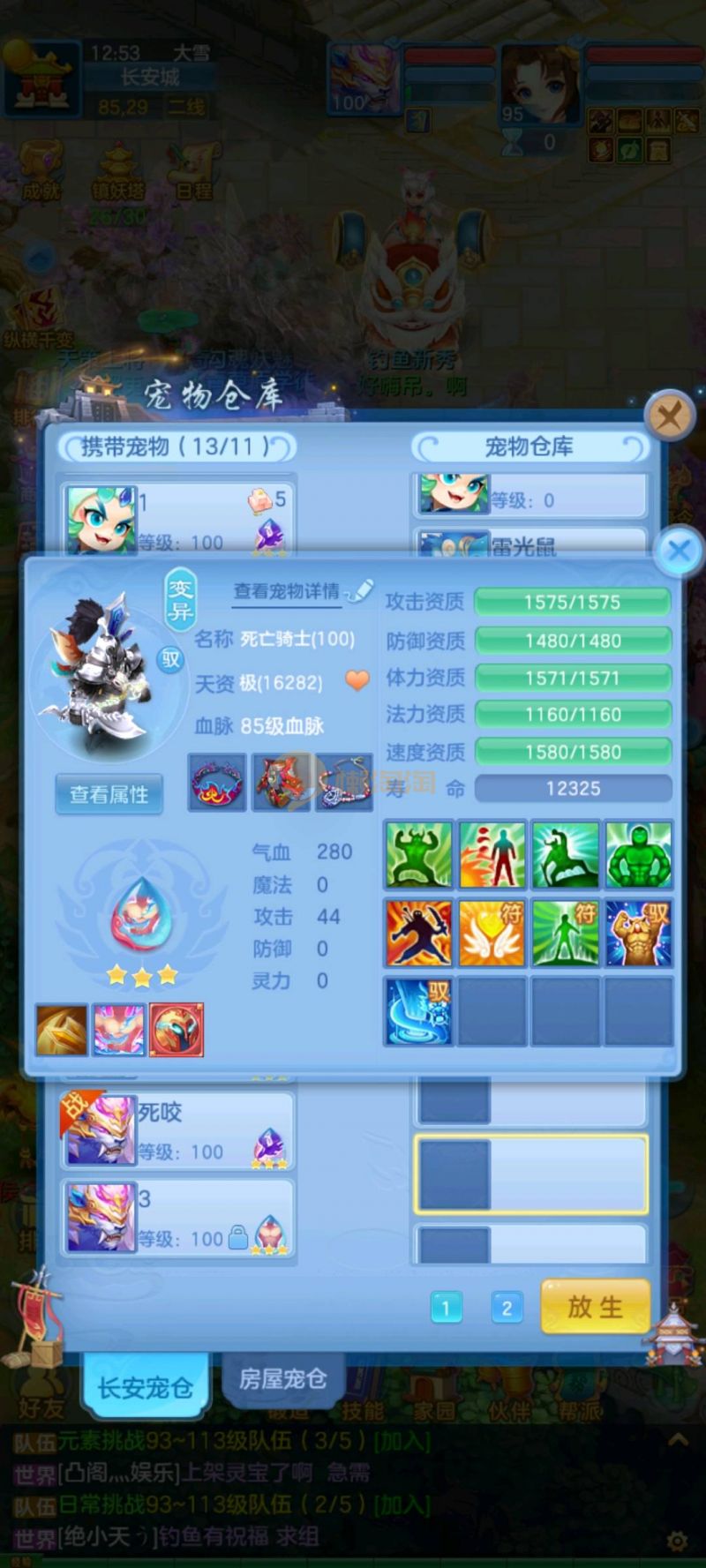Tap the 查看属性 button
The image size is (706, 1568).
pyautogui.click(x=109, y=794)
